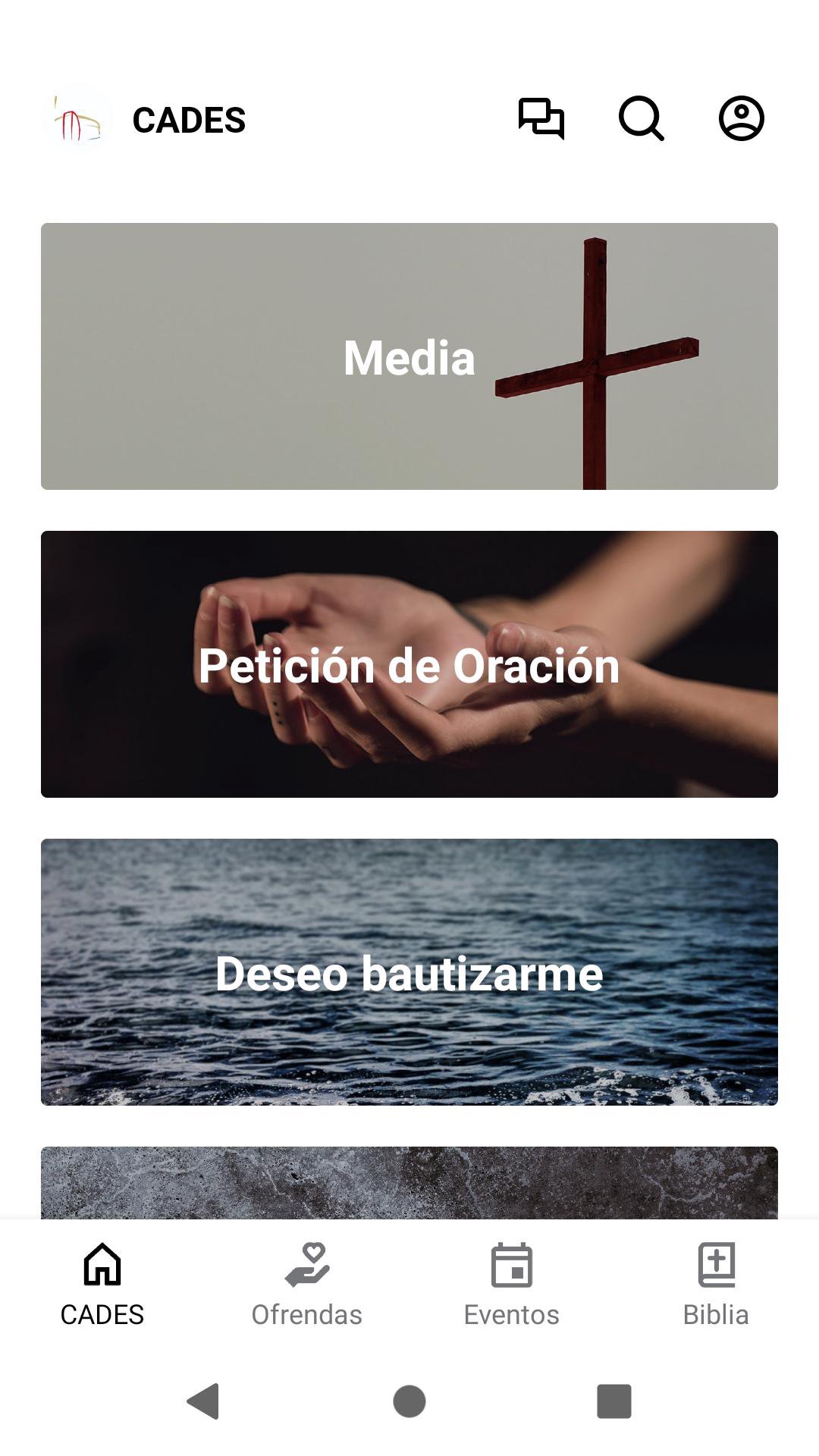Open the messages chat icon
Viewport: 819px width, 1456px height.
(541, 118)
